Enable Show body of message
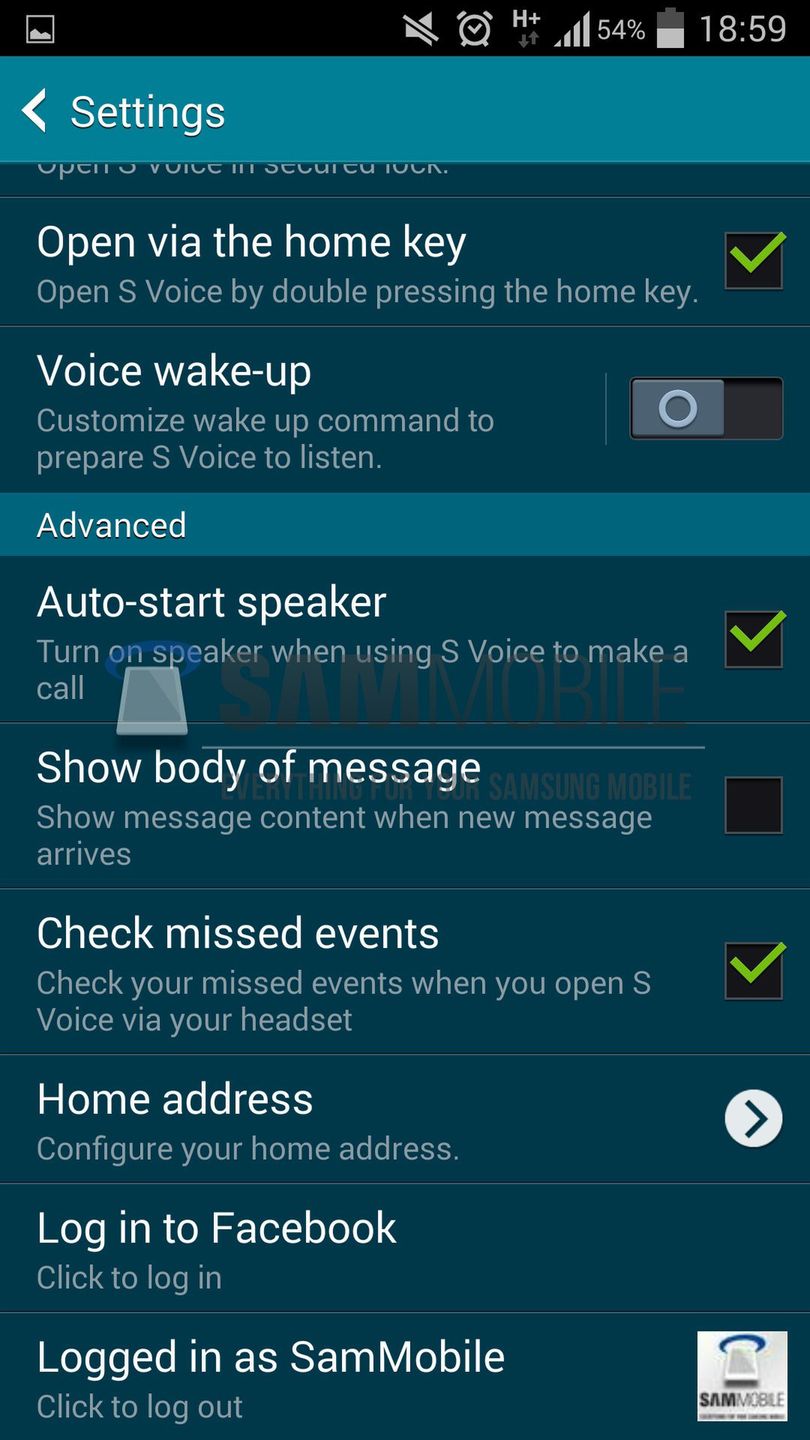The image size is (810, 1440). pyautogui.click(x=753, y=805)
